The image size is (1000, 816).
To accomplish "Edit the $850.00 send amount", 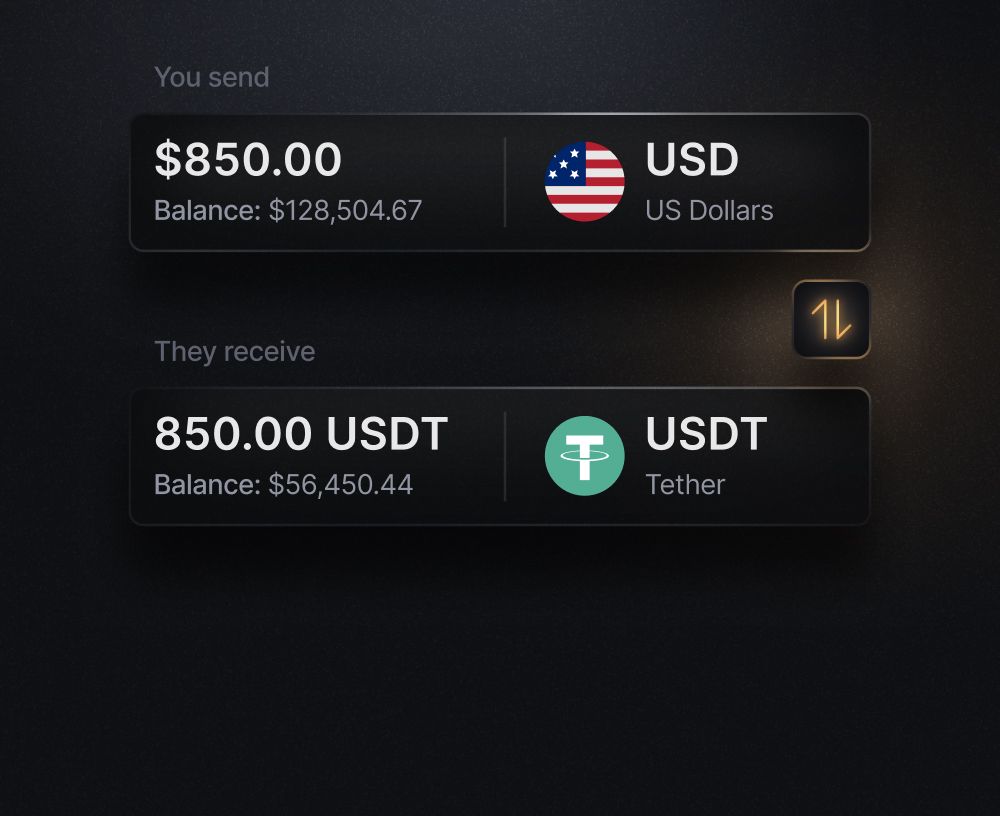I will [x=248, y=161].
